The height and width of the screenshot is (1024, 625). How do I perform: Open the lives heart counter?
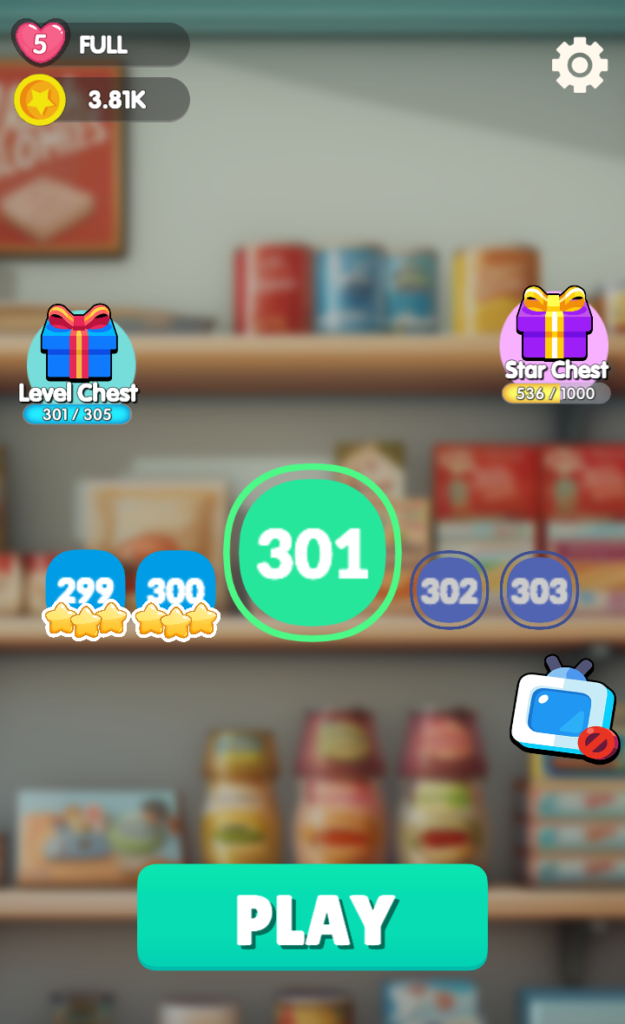coord(40,43)
